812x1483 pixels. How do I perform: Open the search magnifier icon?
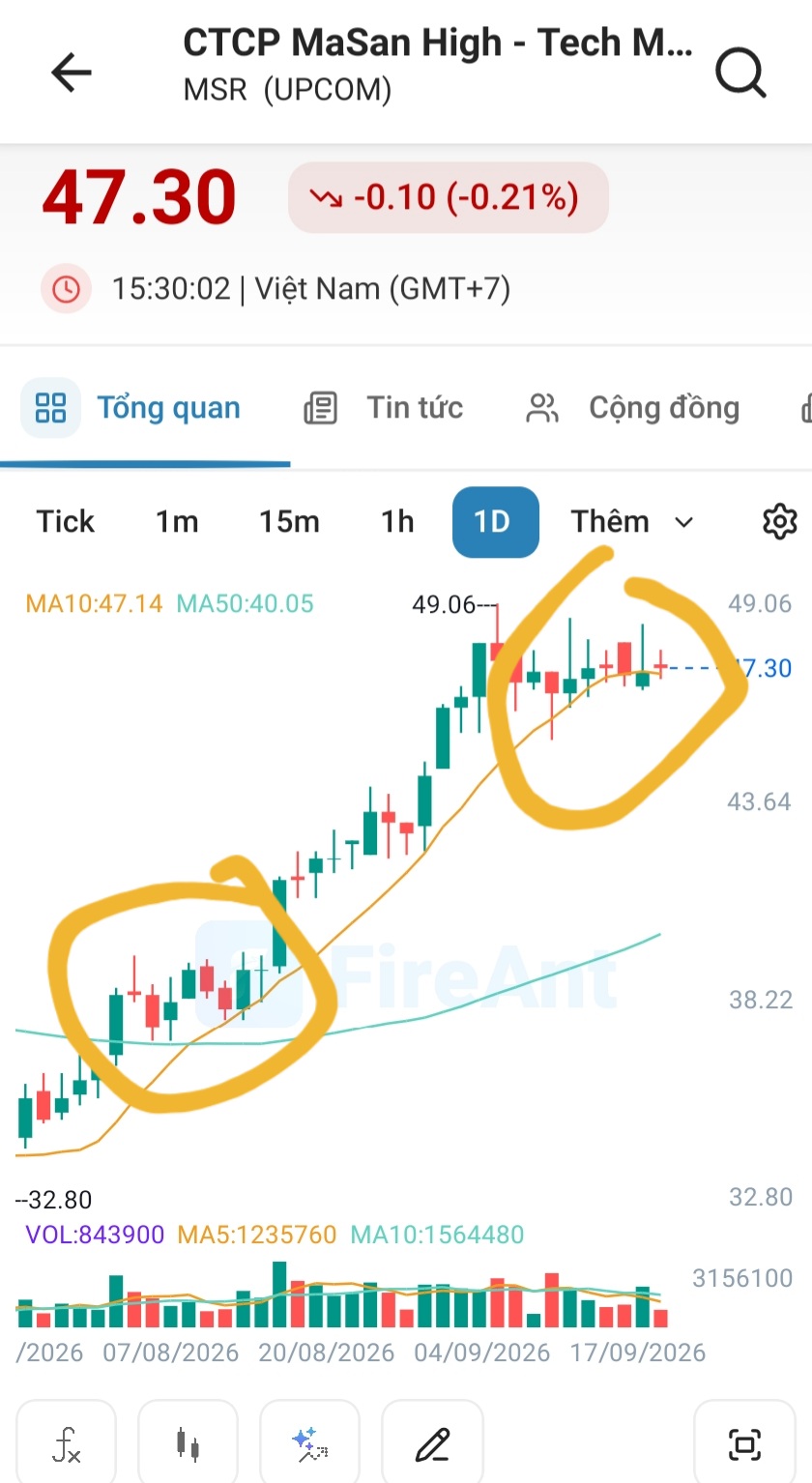tap(740, 73)
